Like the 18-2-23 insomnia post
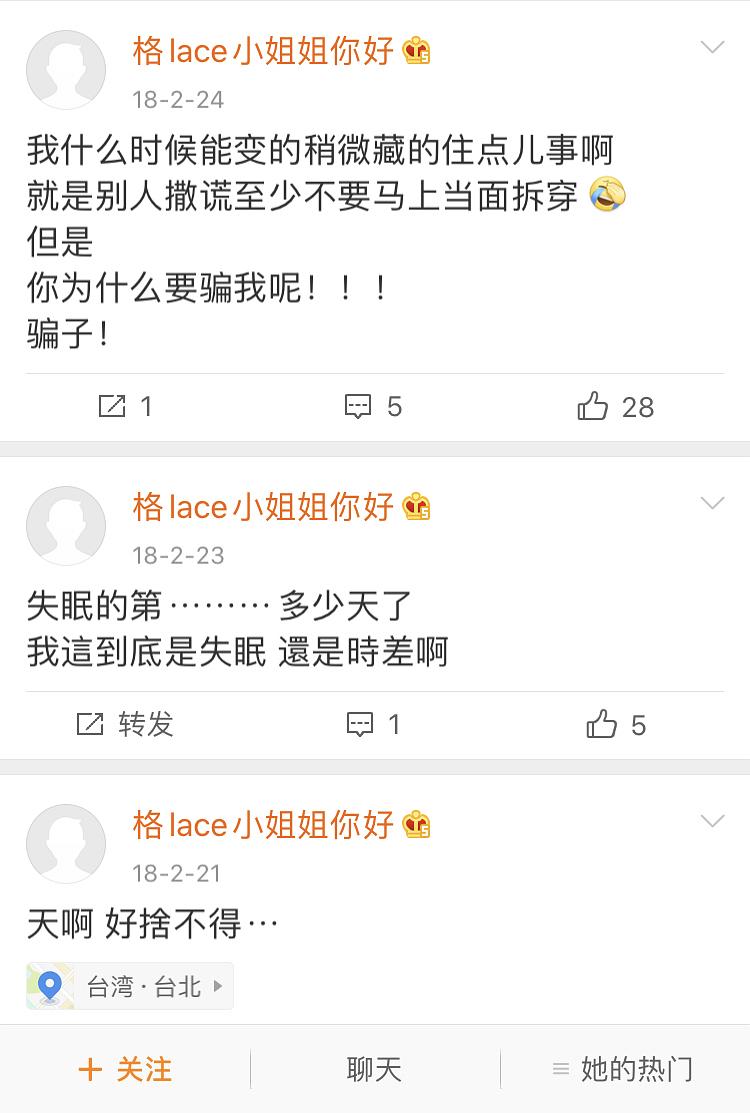This screenshot has height=1113, width=750. (615, 724)
